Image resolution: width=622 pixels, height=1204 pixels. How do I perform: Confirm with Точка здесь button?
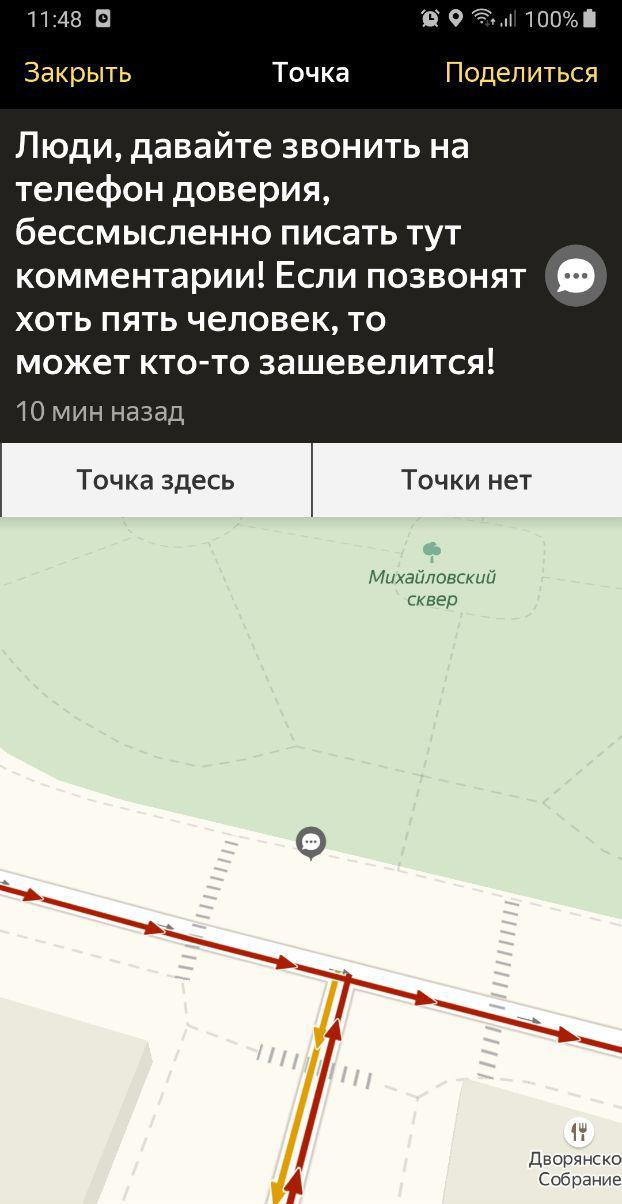(156, 480)
